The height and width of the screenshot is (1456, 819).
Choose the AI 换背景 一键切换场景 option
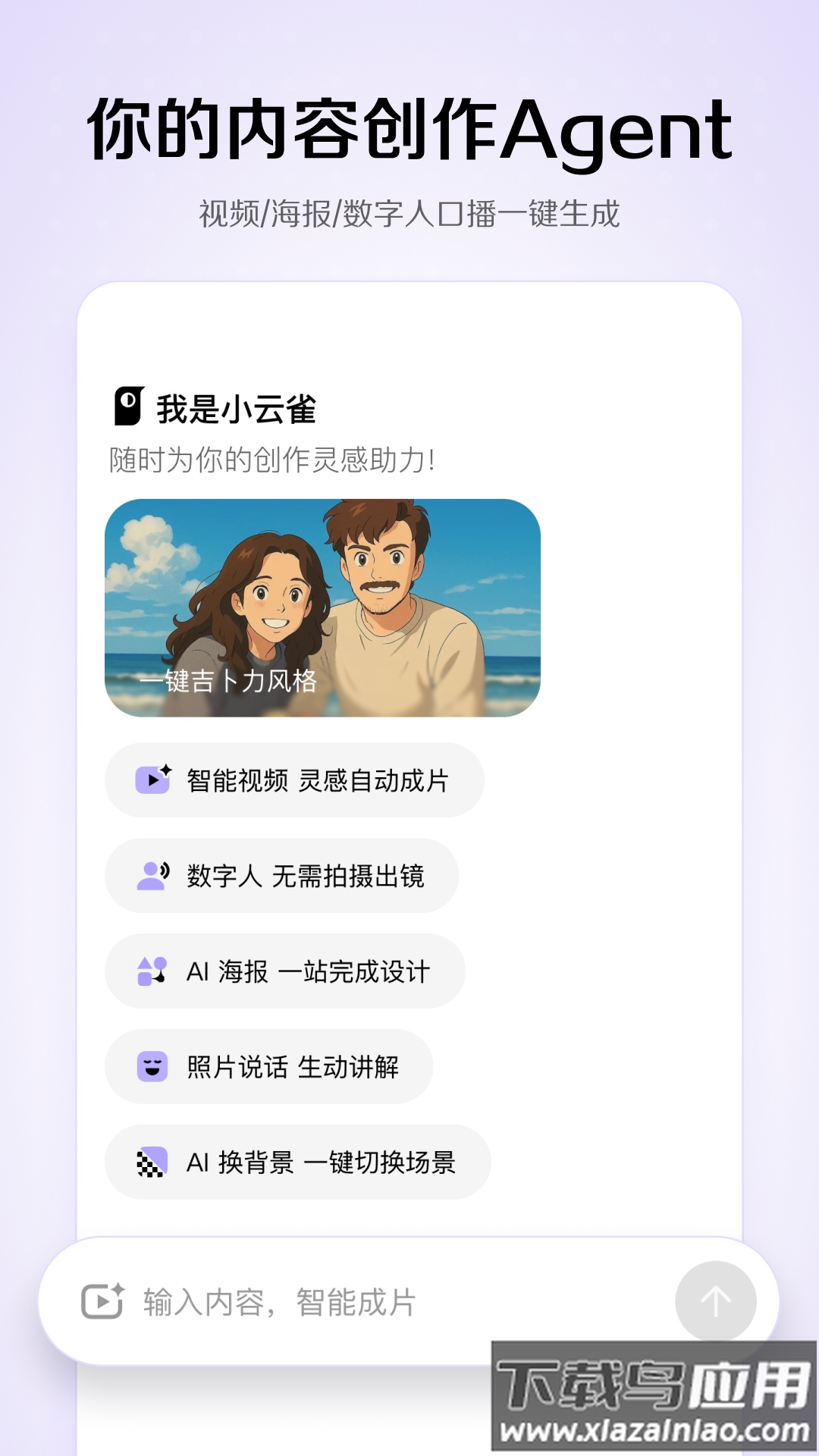(298, 1162)
